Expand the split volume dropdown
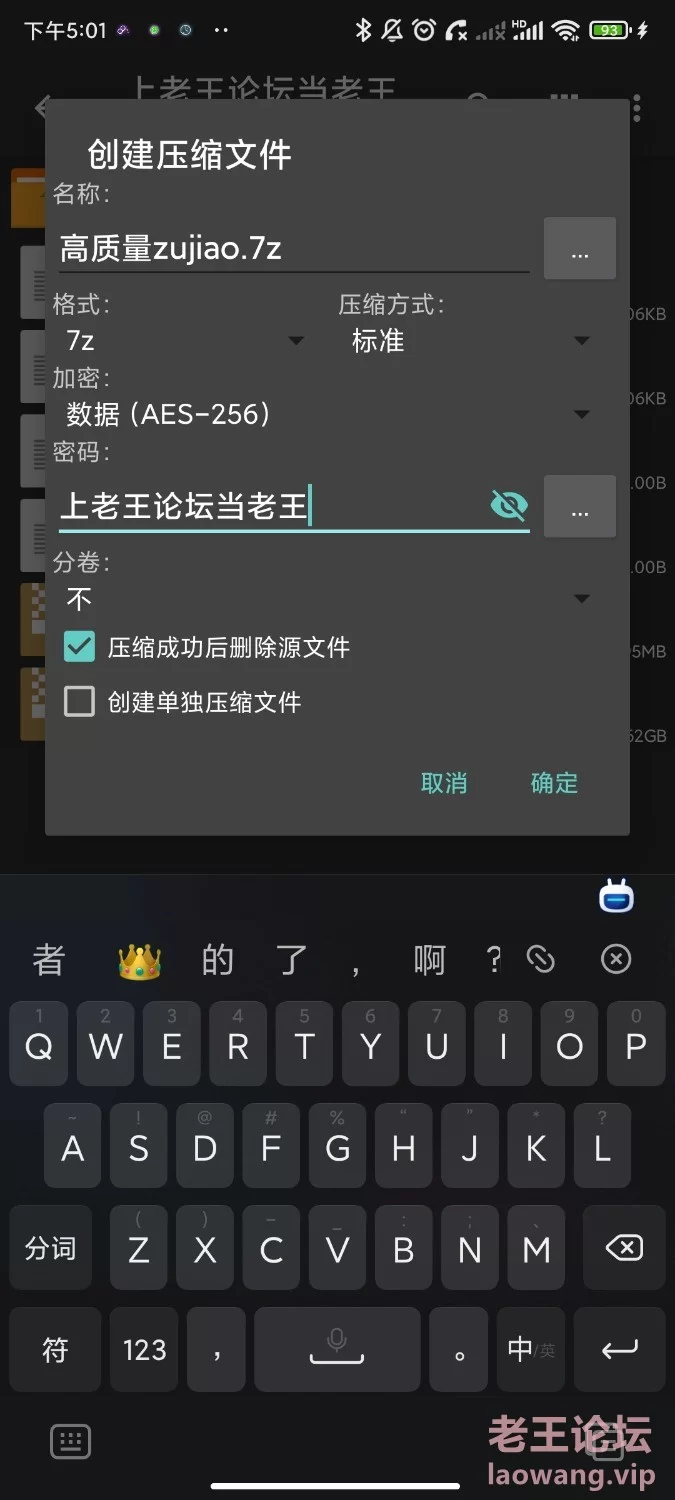The width and height of the screenshot is (675, 1500). pos(325,599)
